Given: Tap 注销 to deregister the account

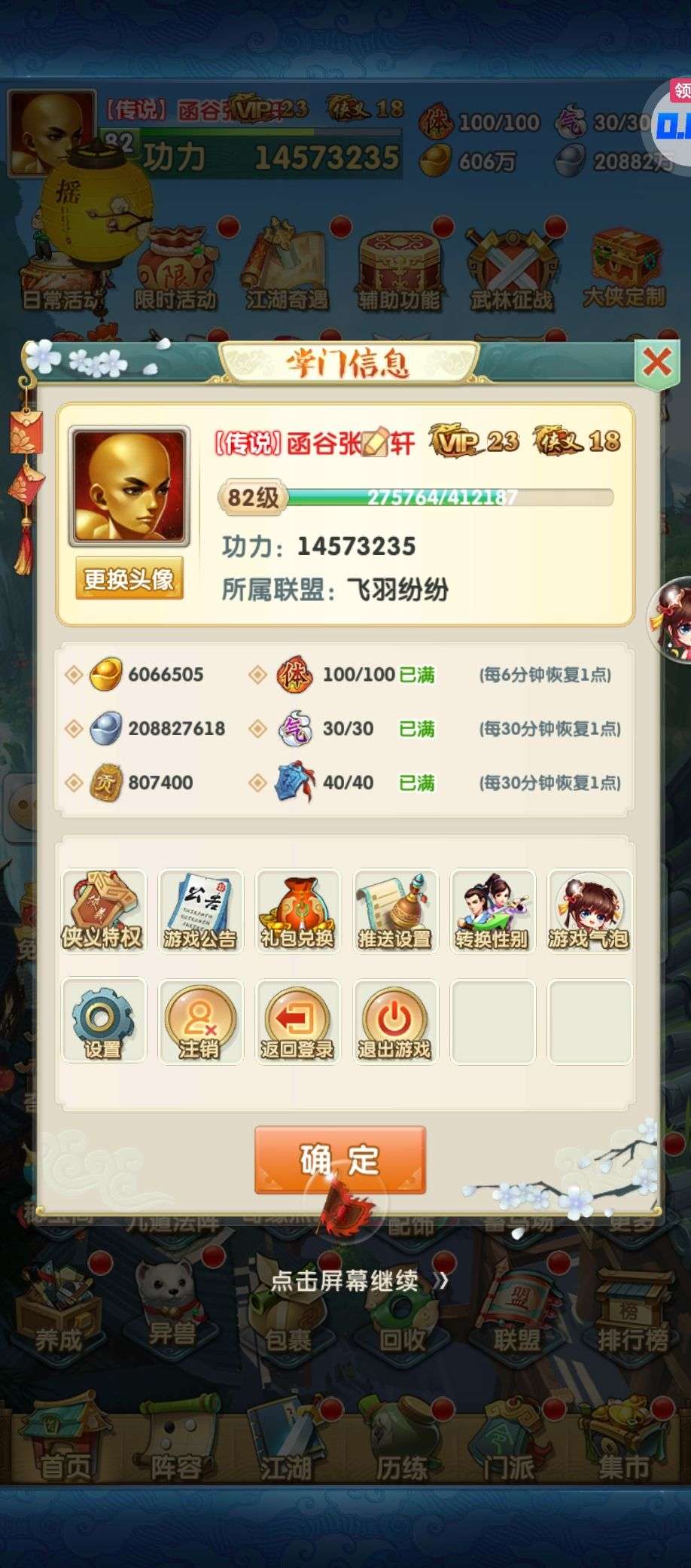Looking at the screenshot, I should [201, 1021].
